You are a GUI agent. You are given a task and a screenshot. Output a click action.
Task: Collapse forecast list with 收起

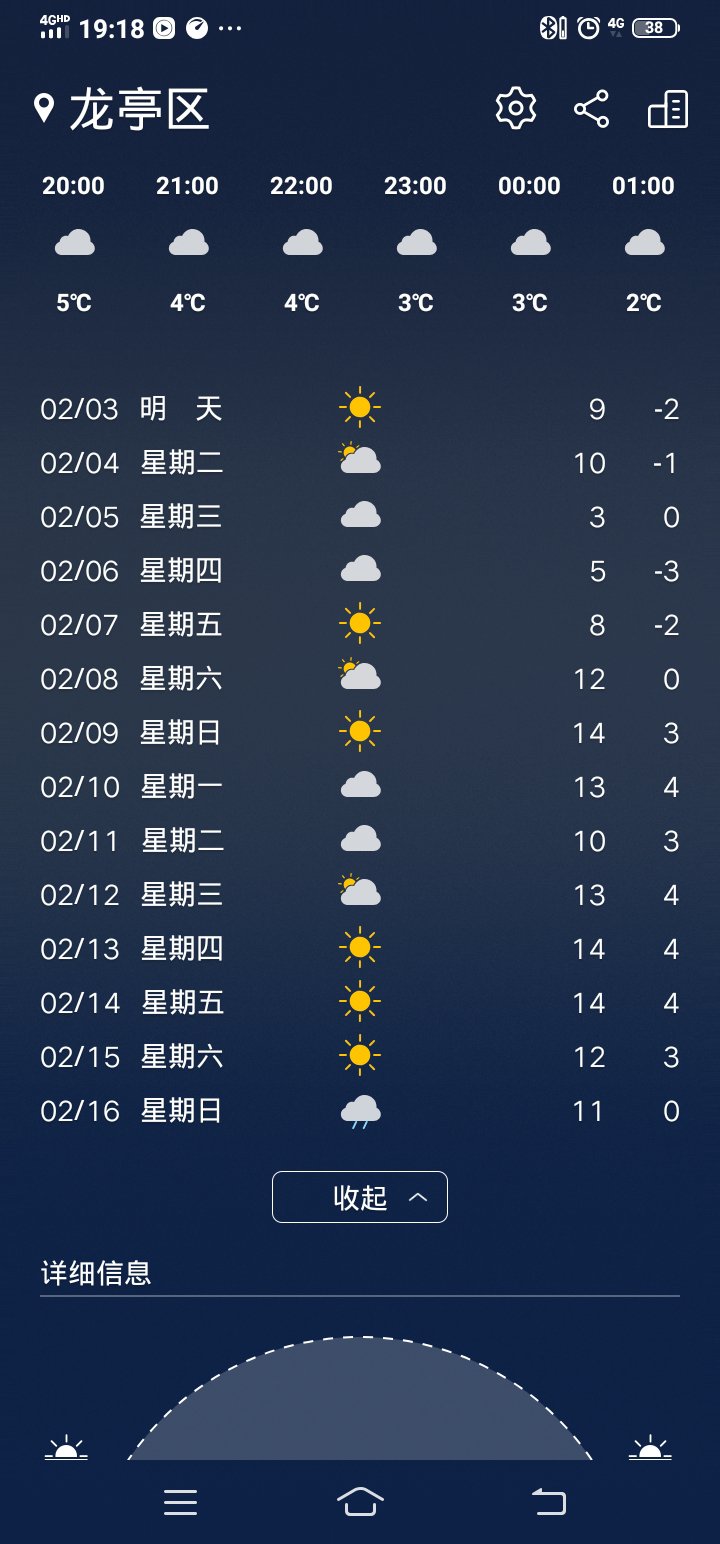tap(360, 1197)
